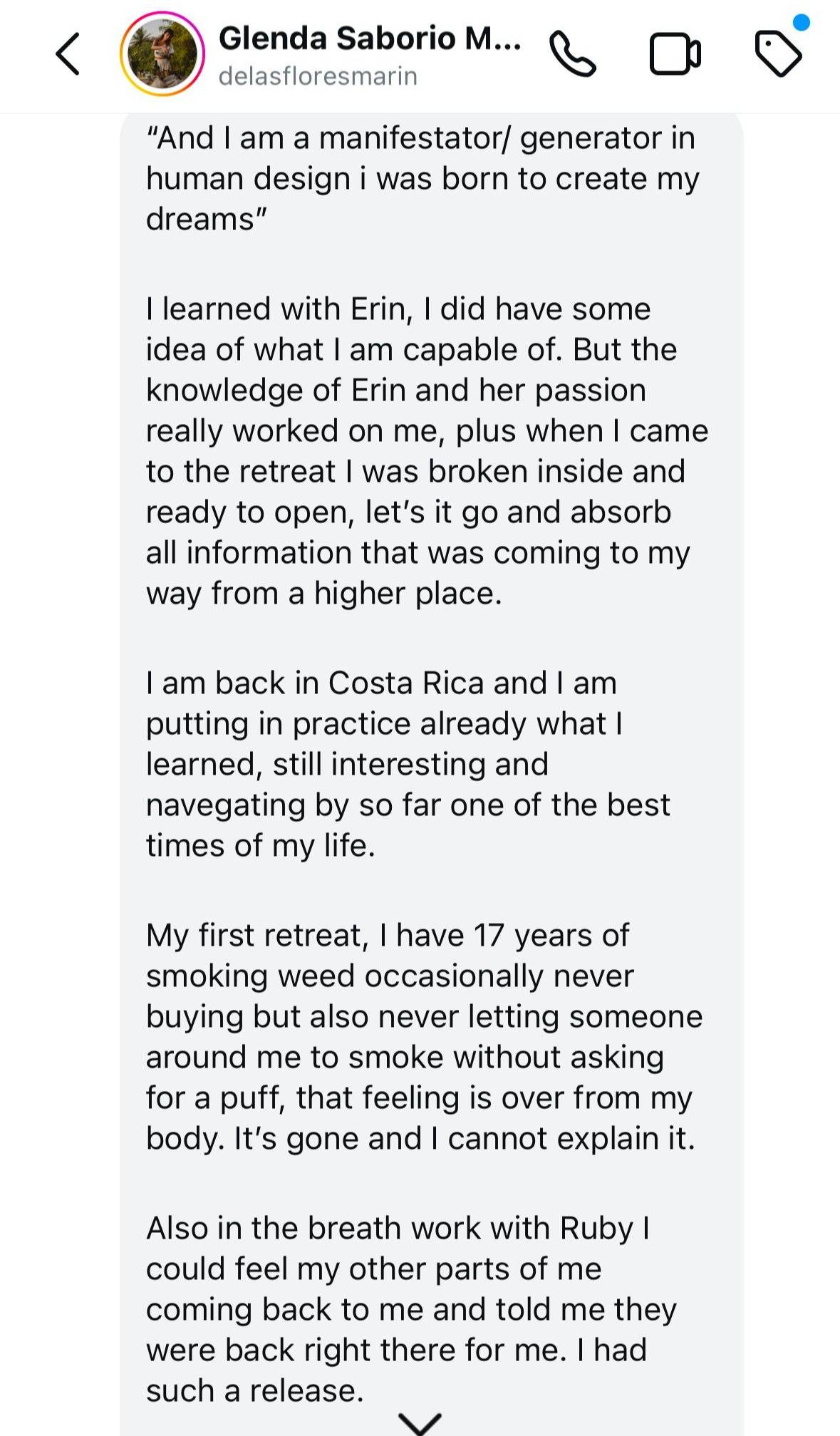Open Glenda Saborio M... chat details
This screenshot has height=1436, width=840.
click(x=369, y=38)
